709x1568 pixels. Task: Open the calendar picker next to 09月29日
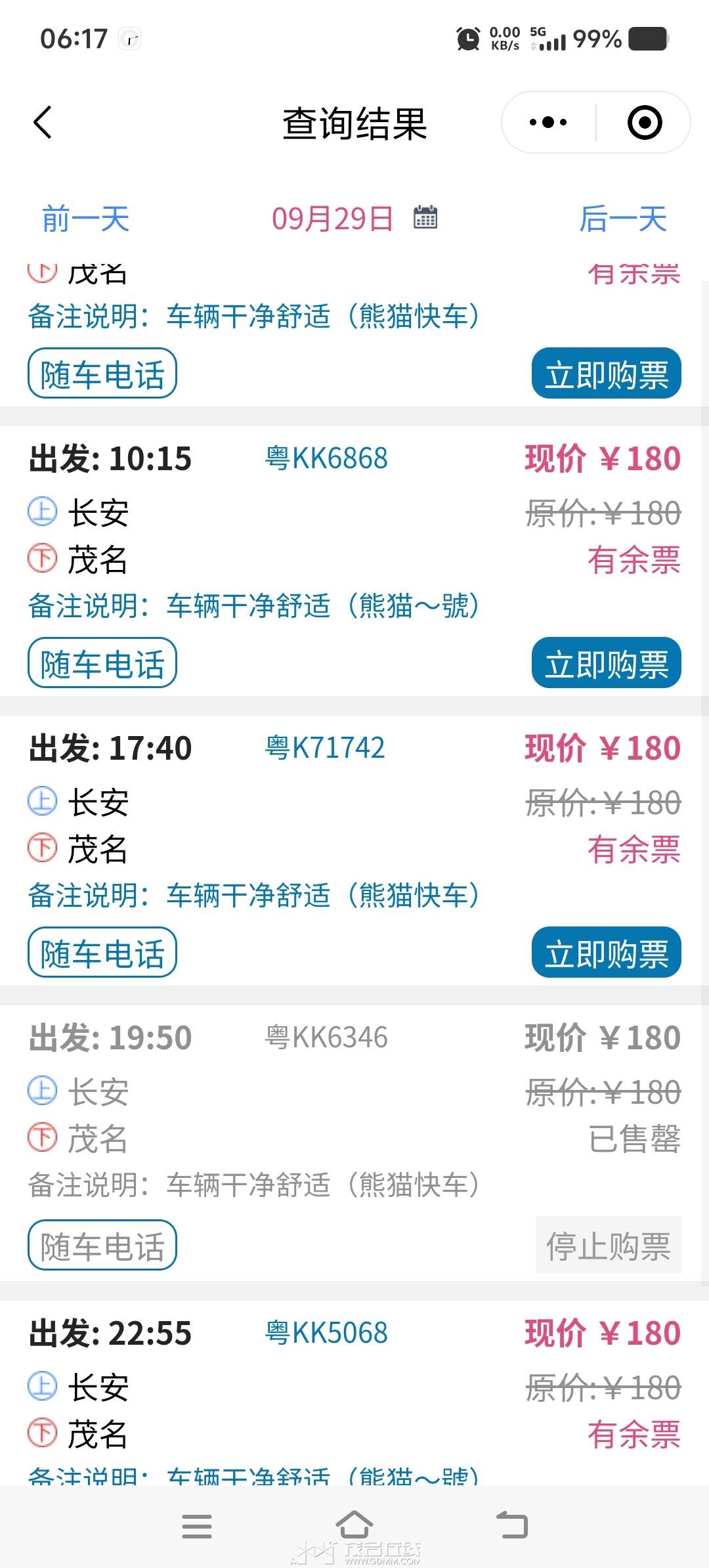click(425, 217)
